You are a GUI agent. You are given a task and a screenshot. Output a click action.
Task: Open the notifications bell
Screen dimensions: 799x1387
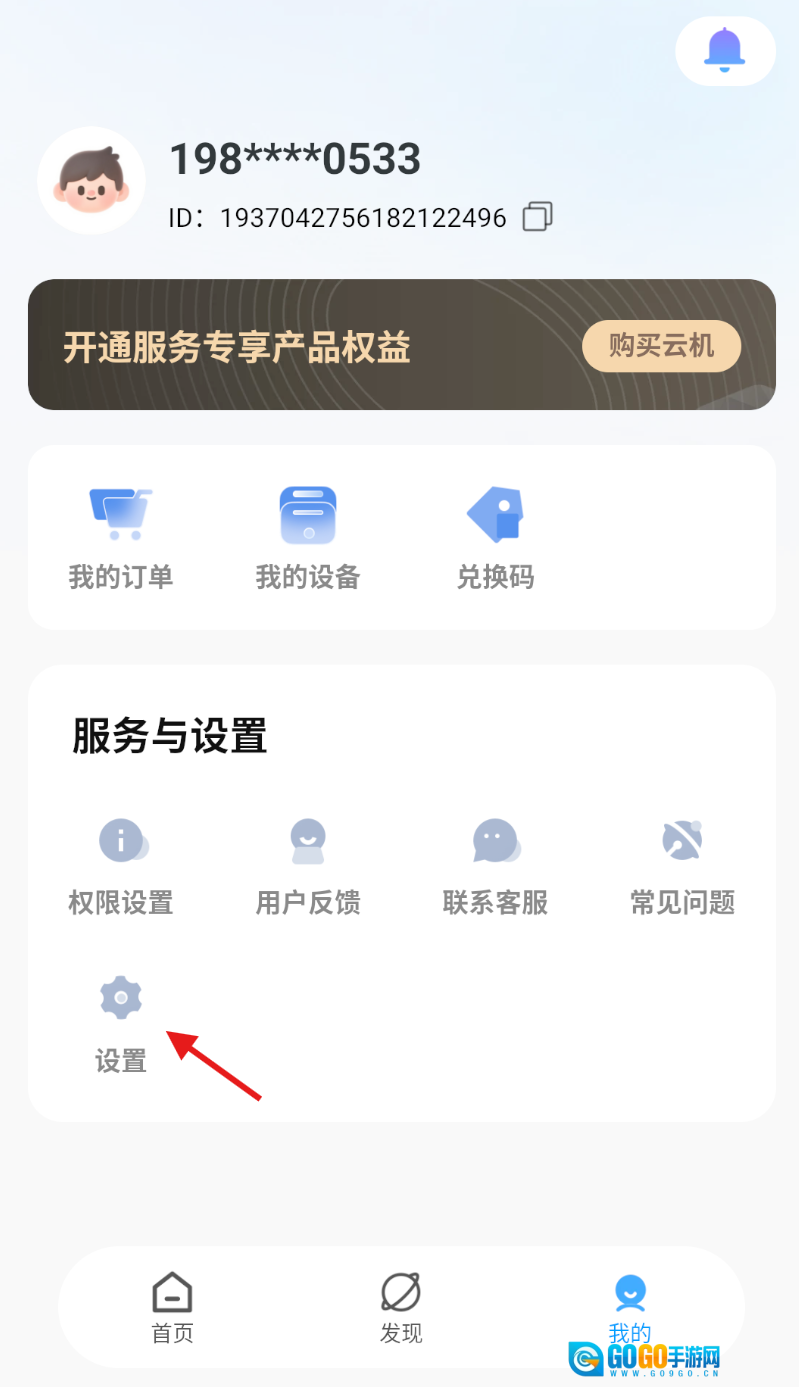click(725, 50)
